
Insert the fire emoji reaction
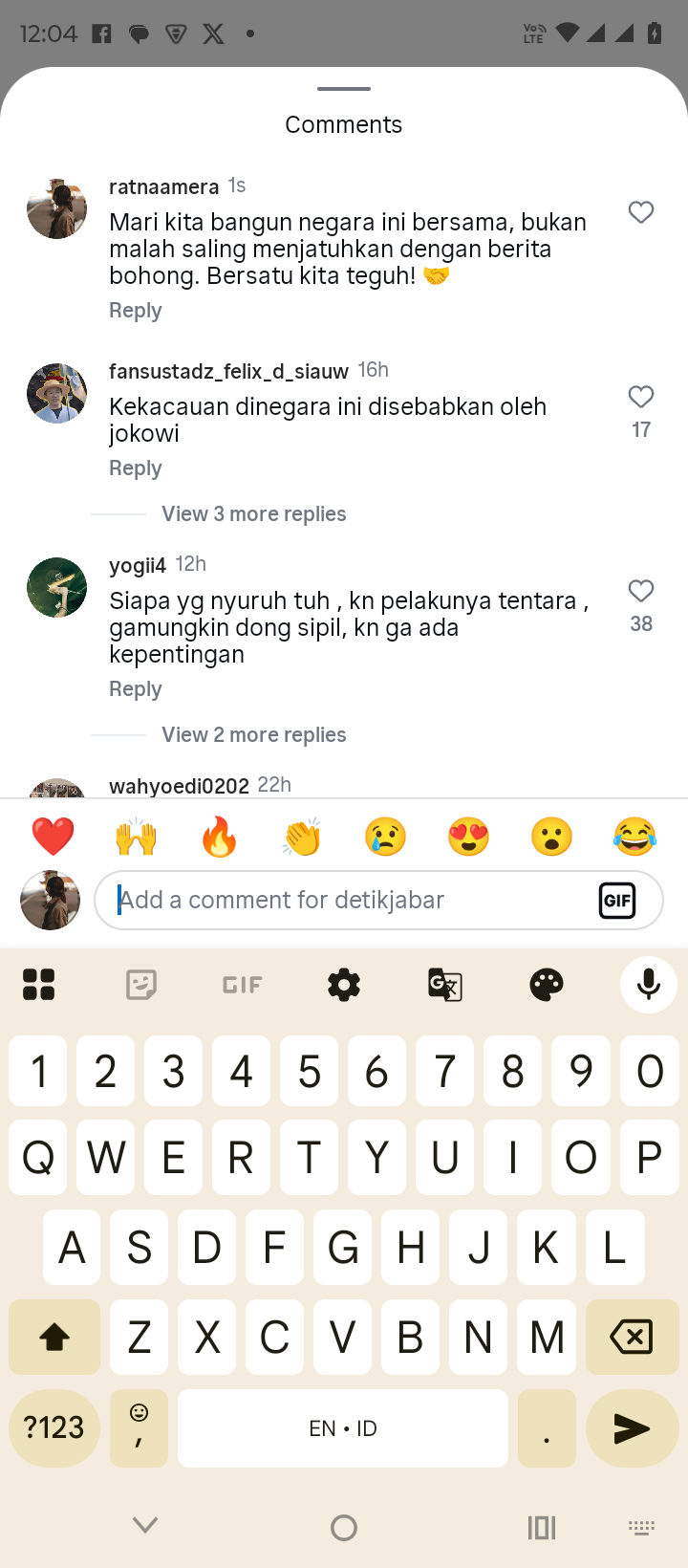[x=219, y=837]
